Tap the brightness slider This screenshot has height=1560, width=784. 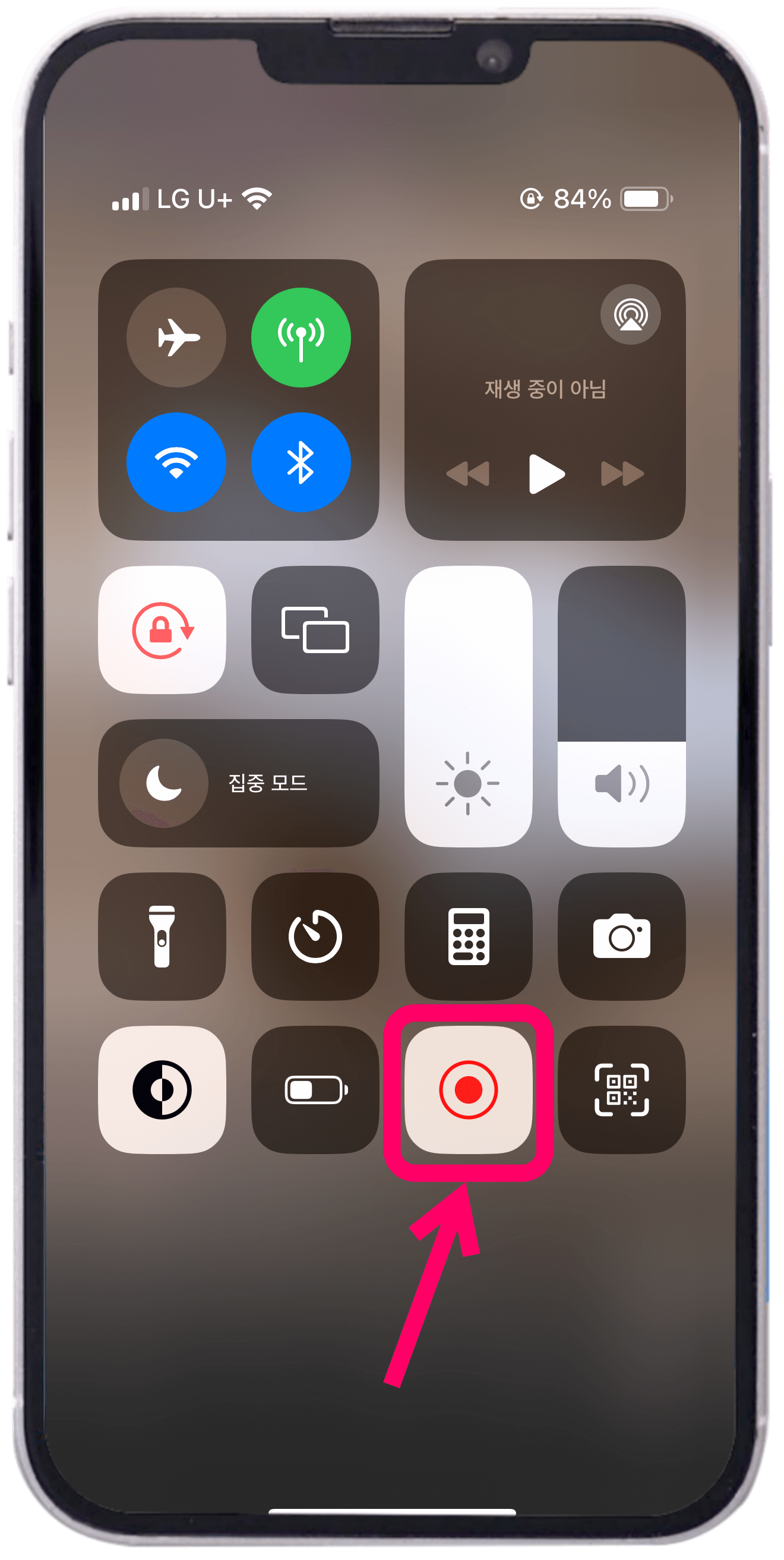coord(468,706)
